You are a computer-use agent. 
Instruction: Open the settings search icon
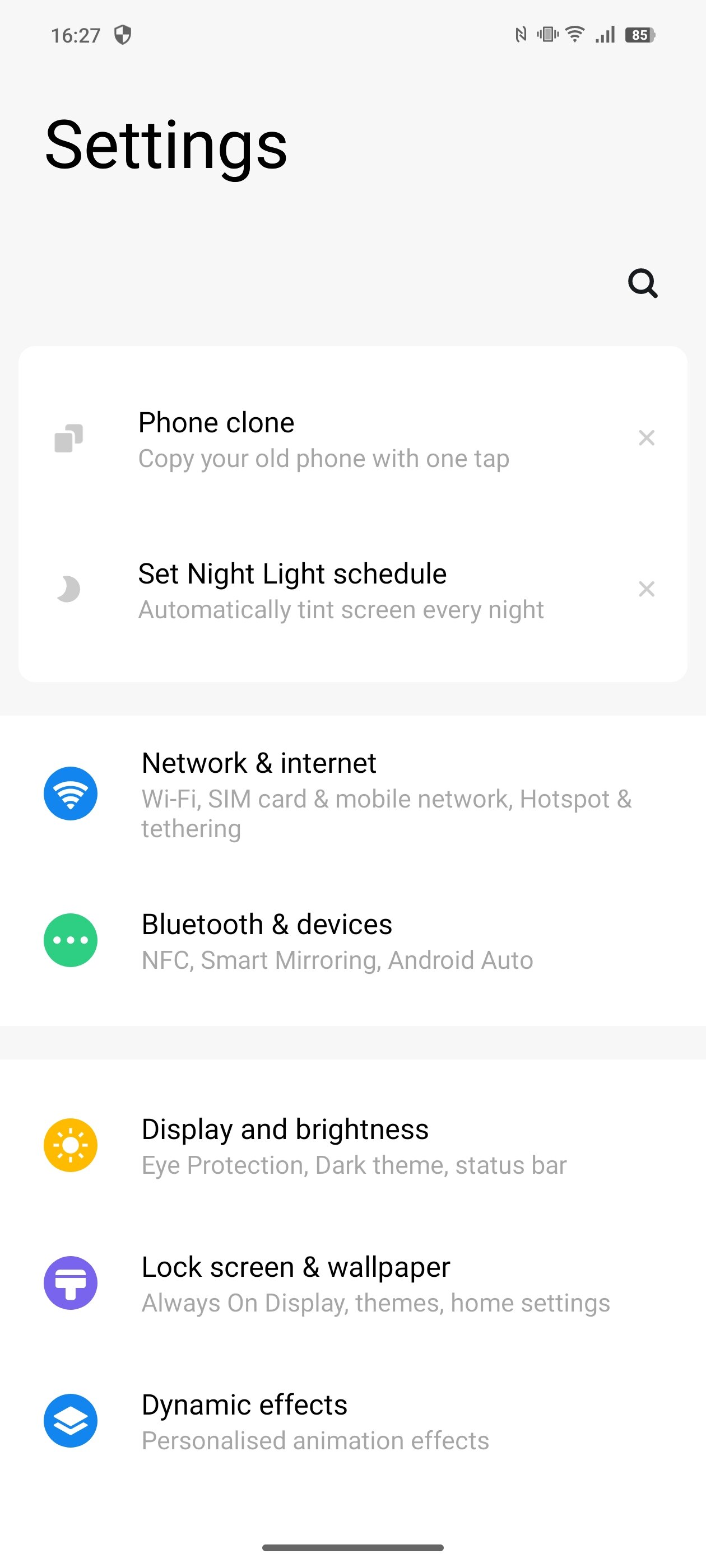pyautogui.click(x=643, y=283)
